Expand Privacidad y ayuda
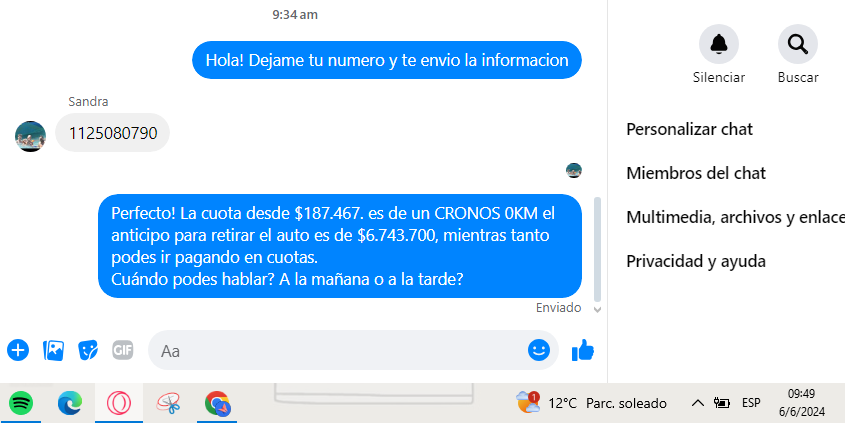The image size is (845, 423). (696, 261)
